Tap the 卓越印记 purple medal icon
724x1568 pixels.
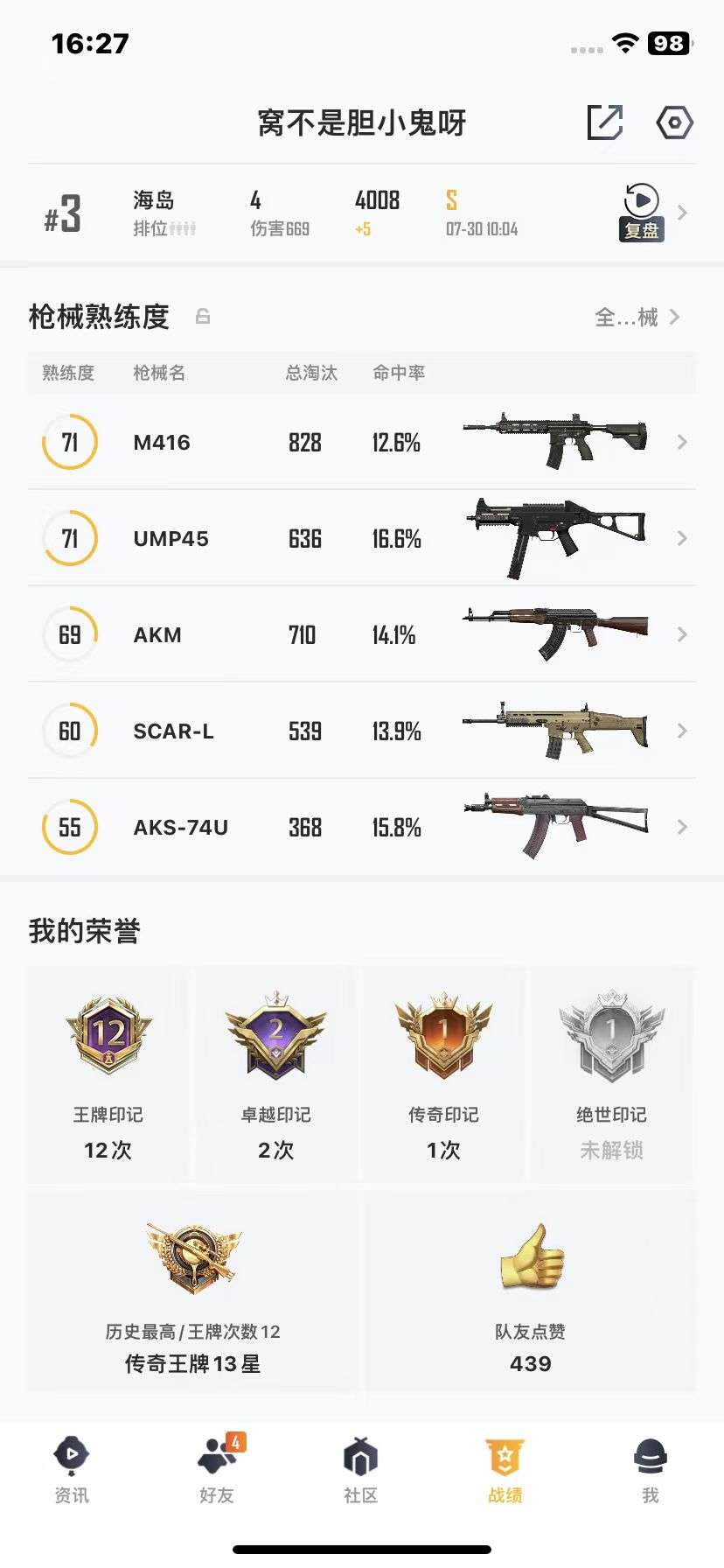click(x=275, y=1037)
